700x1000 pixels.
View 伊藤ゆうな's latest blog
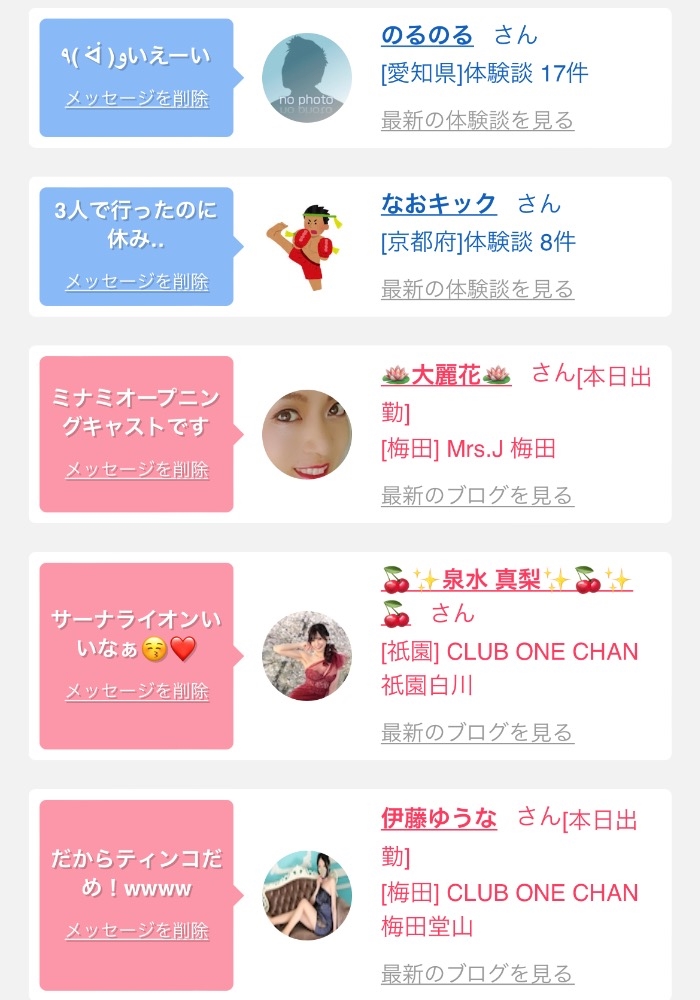[478, 973]
